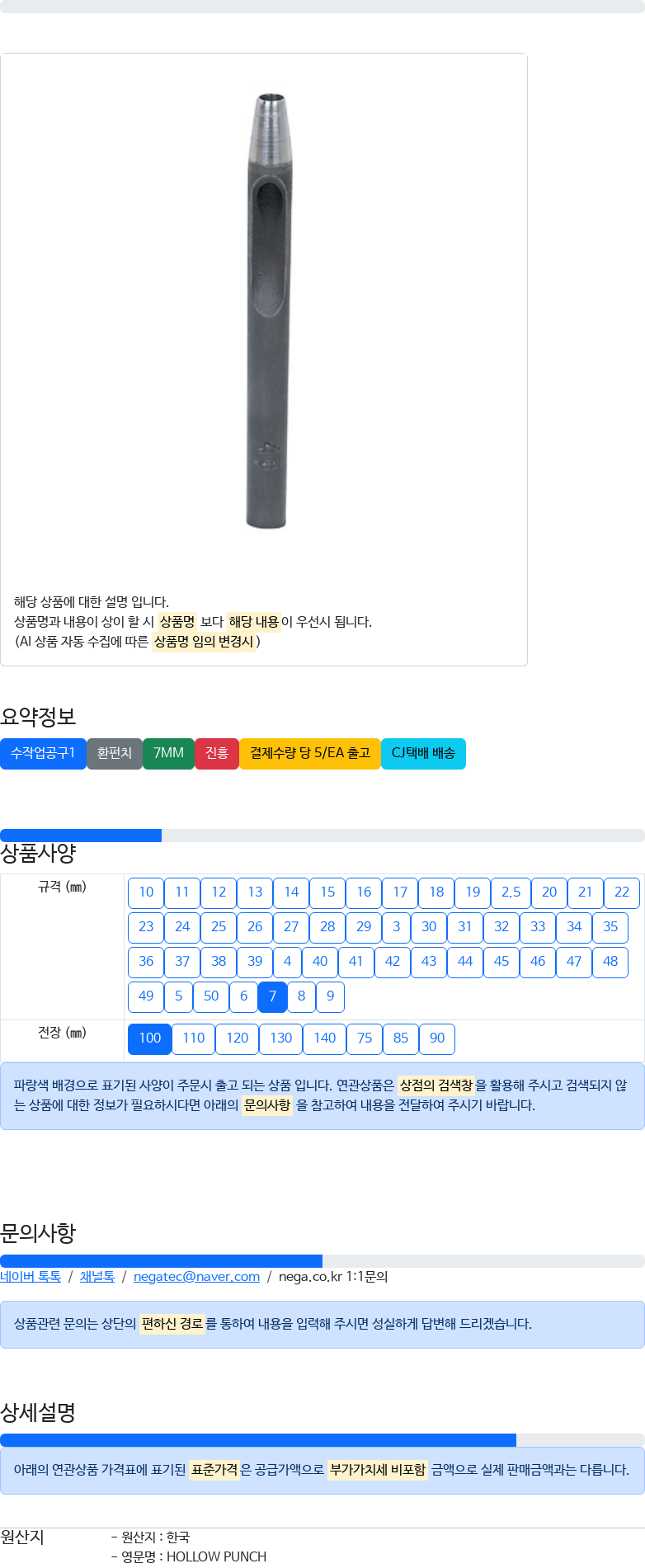The height and width of the screenshot is (1568, 645).
Task: Select 140 under 전장
Action: (325, 1038)
